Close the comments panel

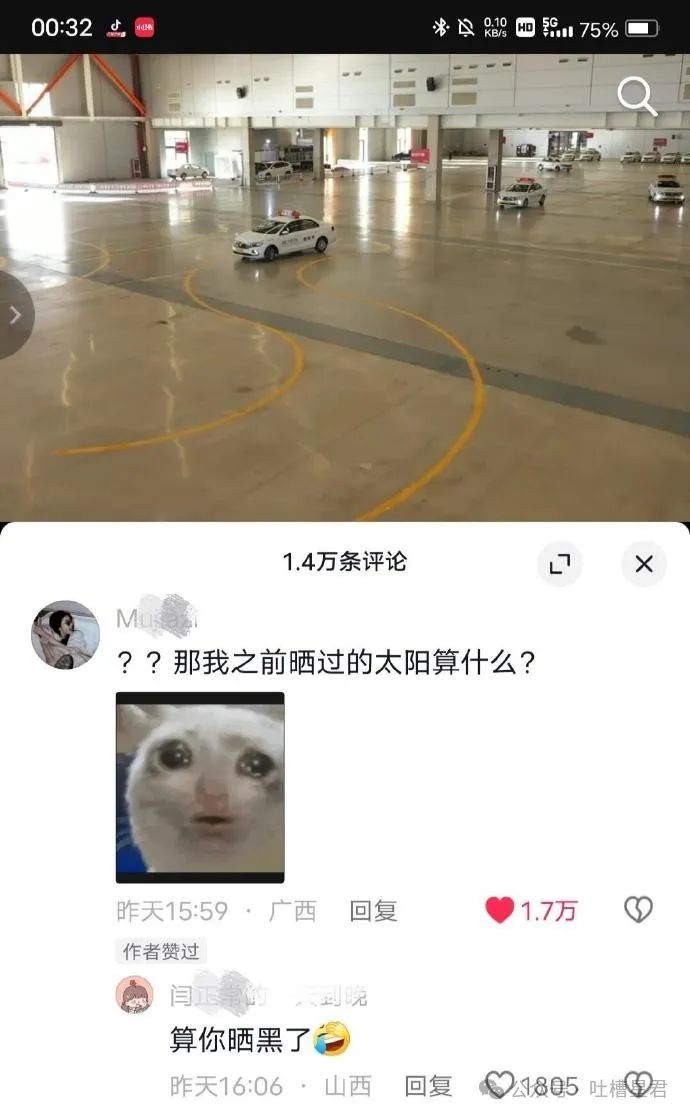click(644, 563)
